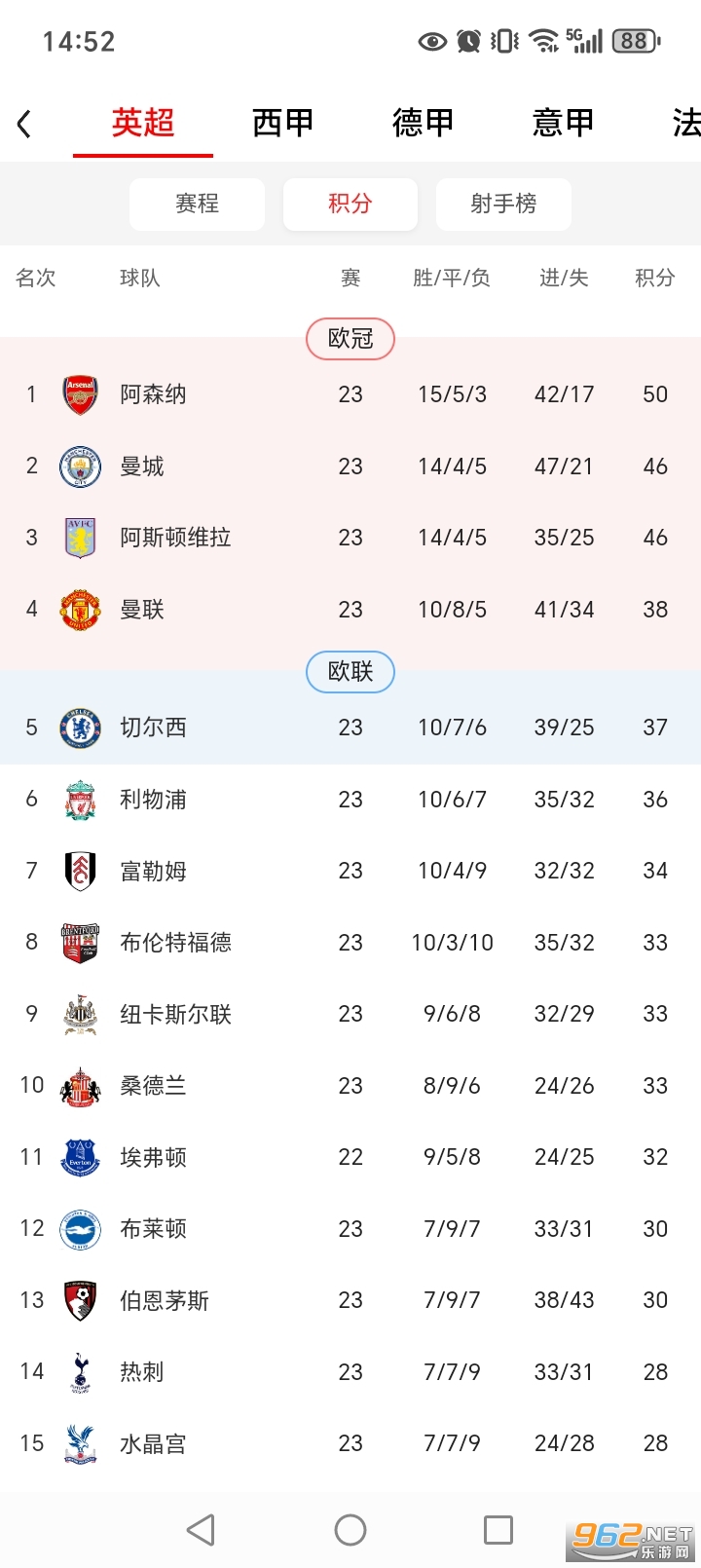Tap the 欧冠 qualification badge
This screenshot has width=701, height=1568.
[350, 339]
